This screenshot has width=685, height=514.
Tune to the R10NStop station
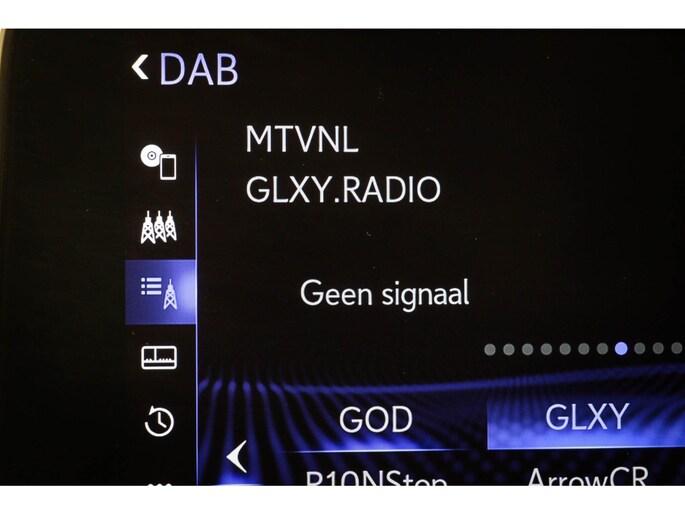click(x=375, y=477)
